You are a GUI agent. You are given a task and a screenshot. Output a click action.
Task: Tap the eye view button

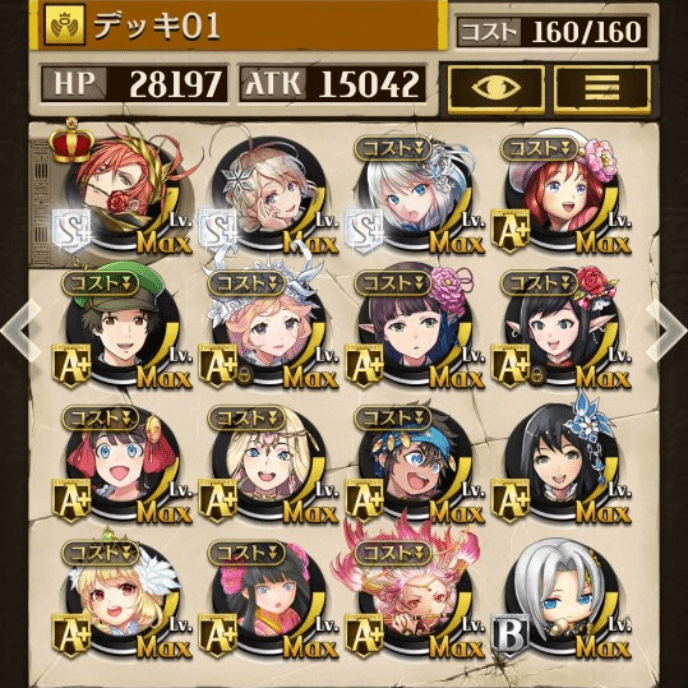pos(495,89)
